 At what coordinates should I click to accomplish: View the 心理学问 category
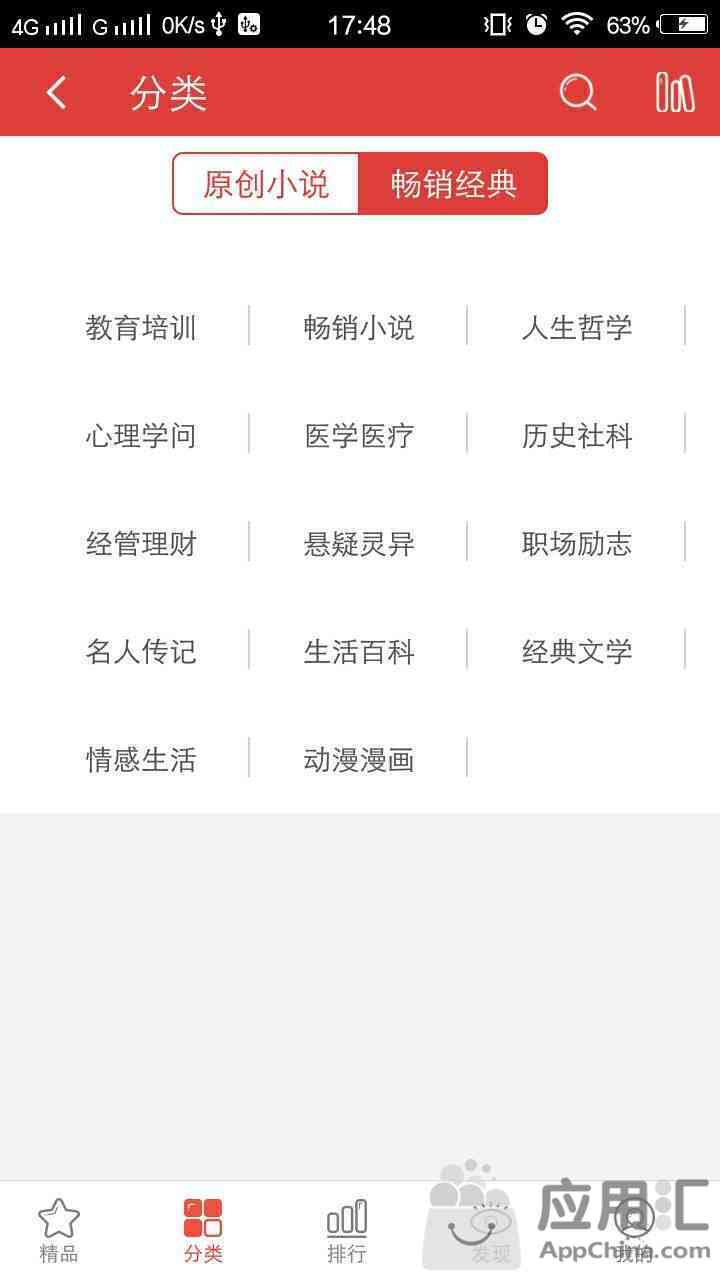[141, 436]
